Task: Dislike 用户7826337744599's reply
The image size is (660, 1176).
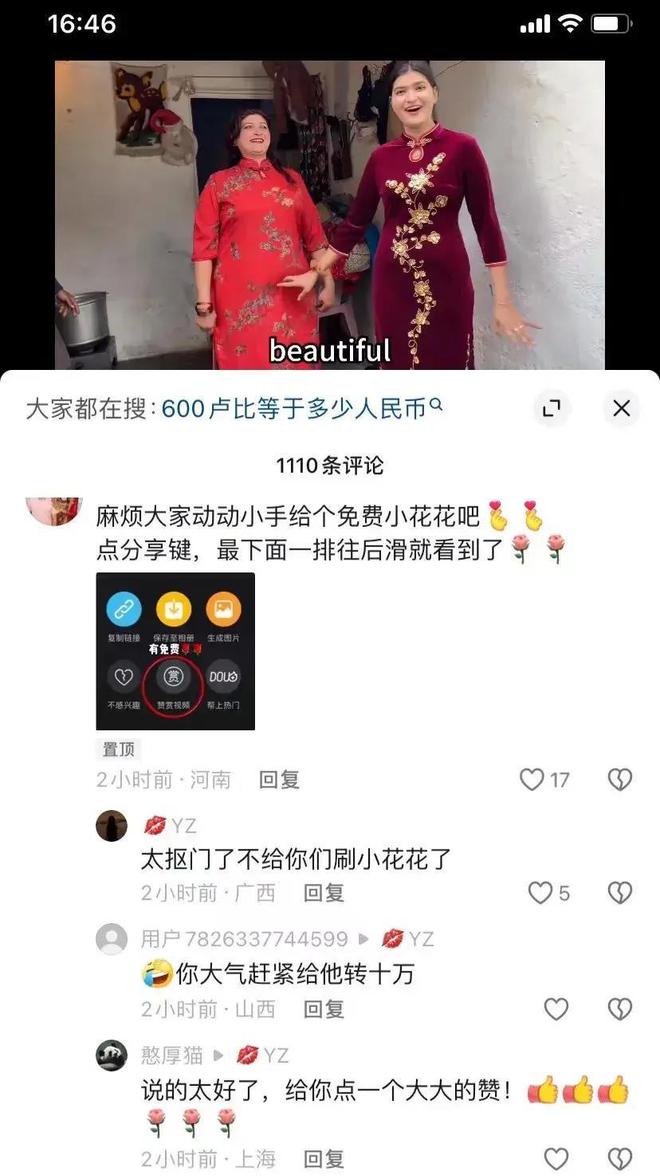Action: click(x=620, y=1010)
